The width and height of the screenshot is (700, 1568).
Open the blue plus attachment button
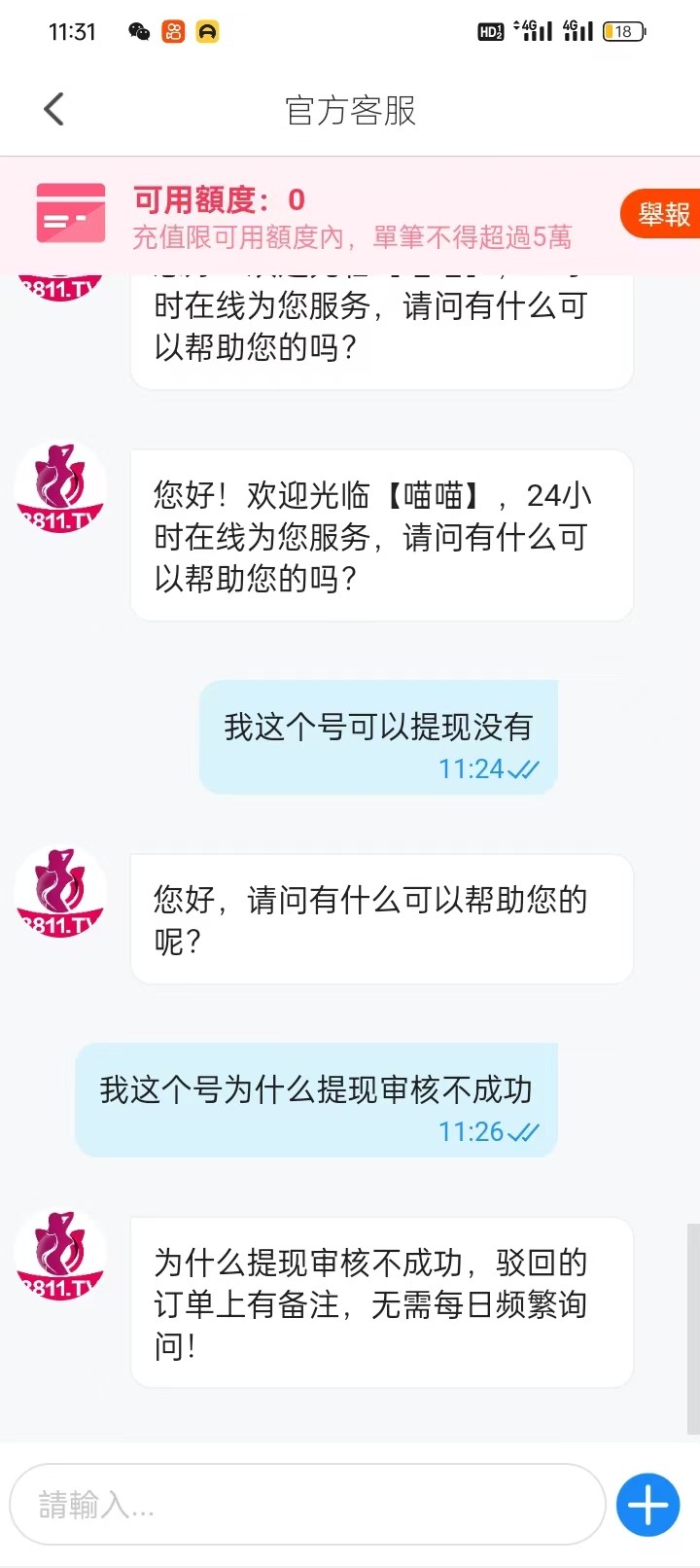(x=647, y=1505)
